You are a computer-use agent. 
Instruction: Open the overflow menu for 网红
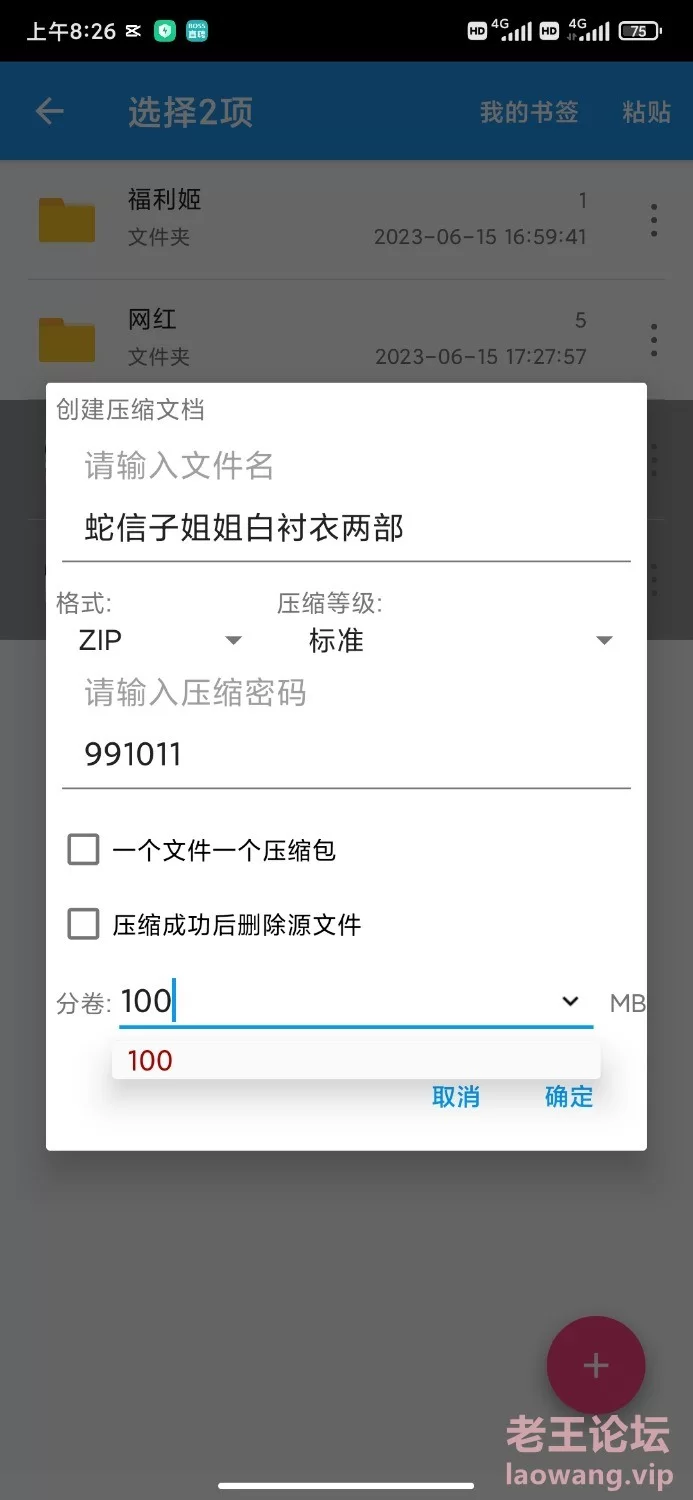coord(654,340)
